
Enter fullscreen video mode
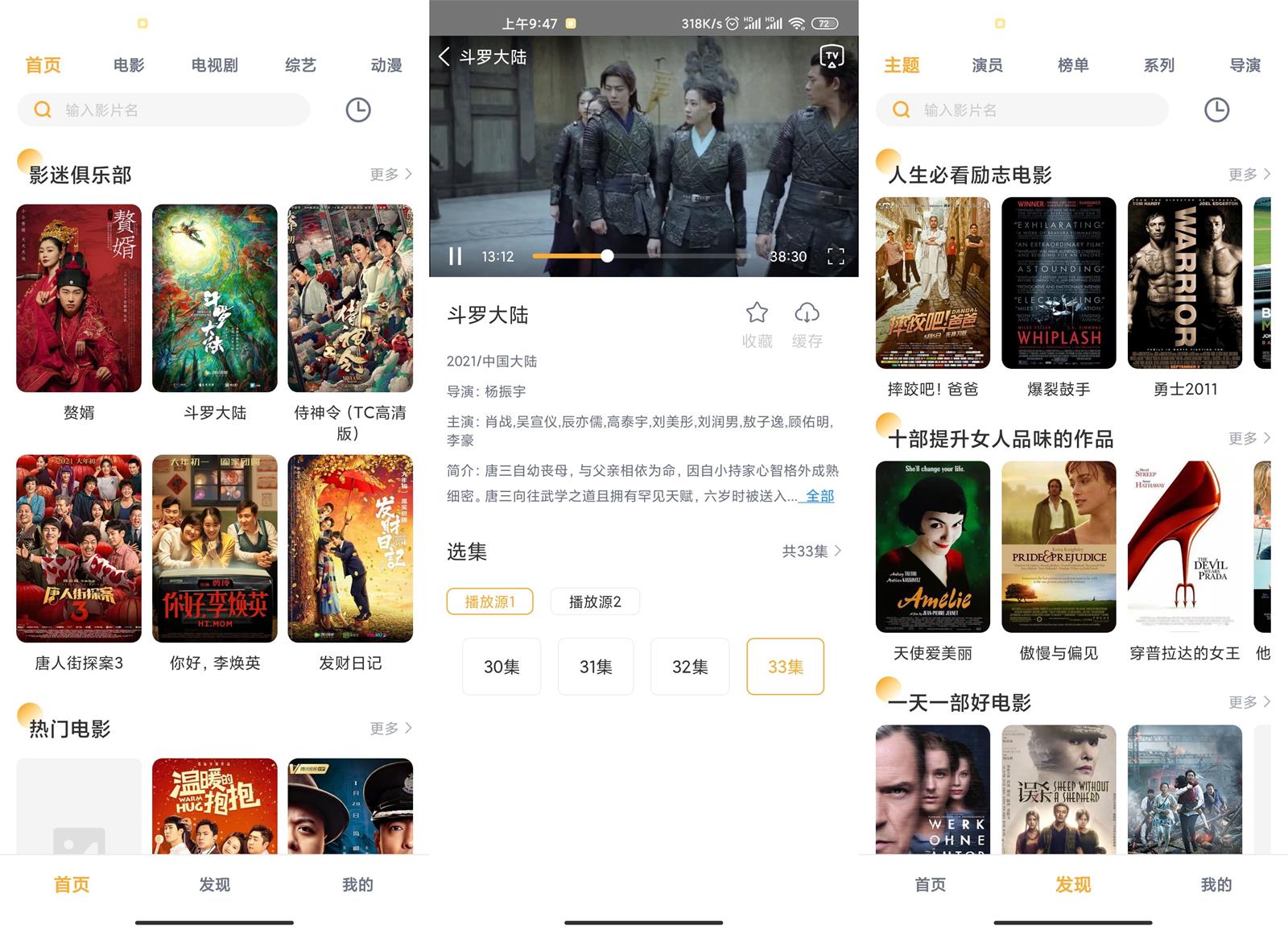836,256
